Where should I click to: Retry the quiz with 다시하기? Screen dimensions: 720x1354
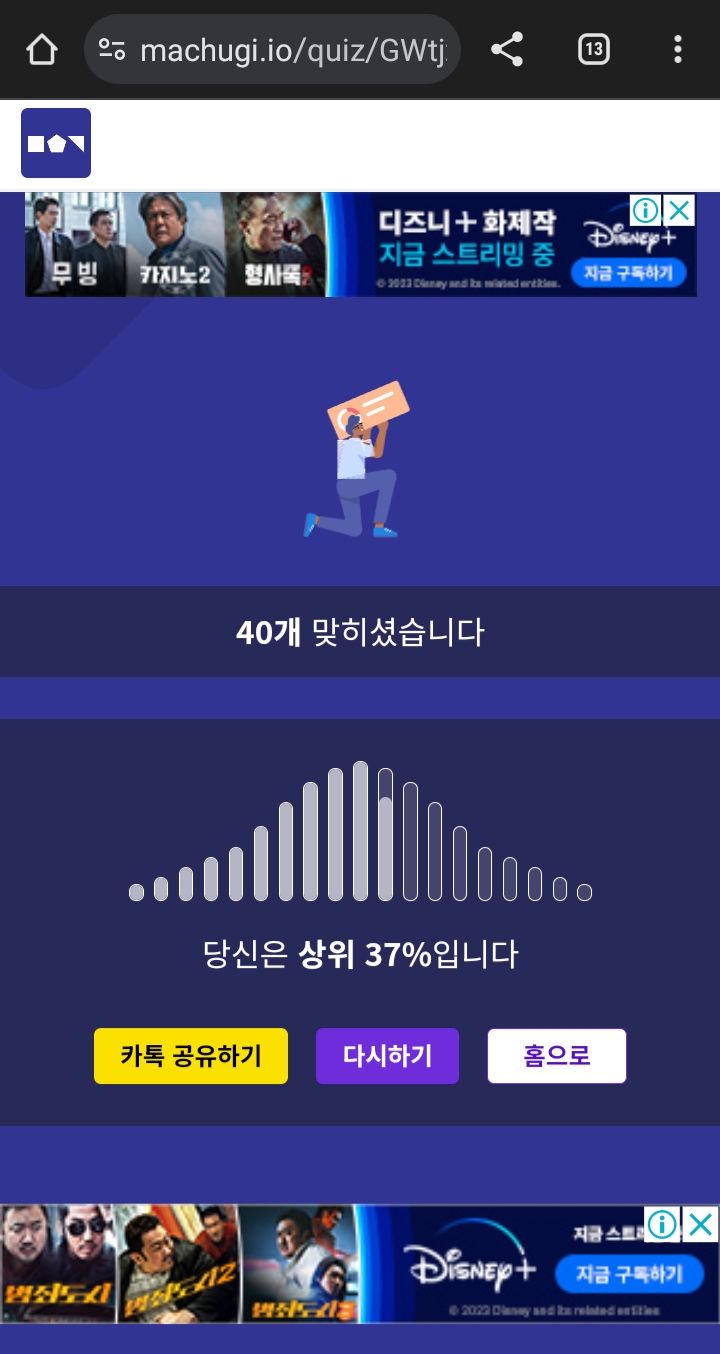click(x=387, y=1056)
